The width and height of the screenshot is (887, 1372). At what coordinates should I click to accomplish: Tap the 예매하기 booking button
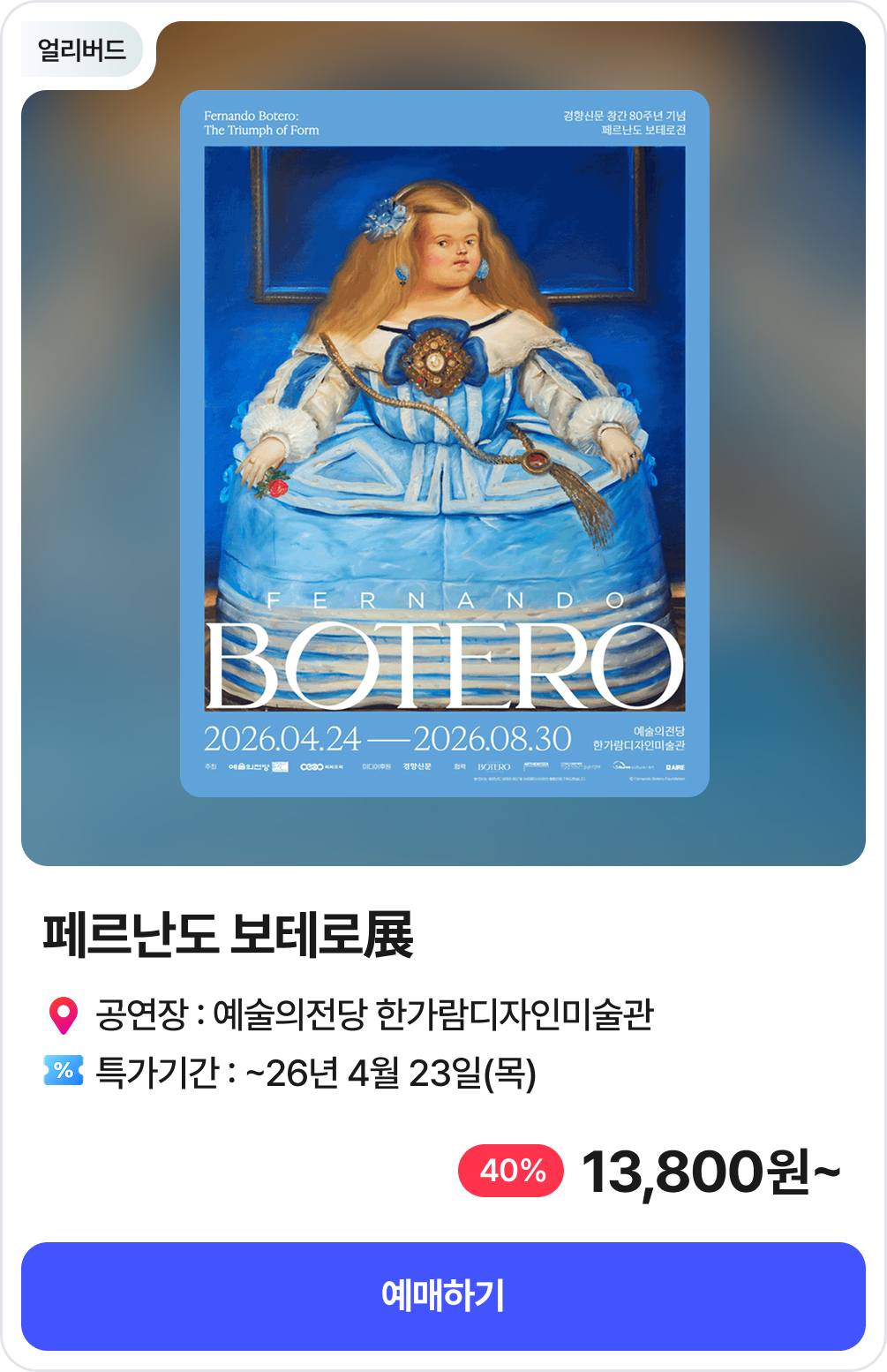click(443, 1295)
